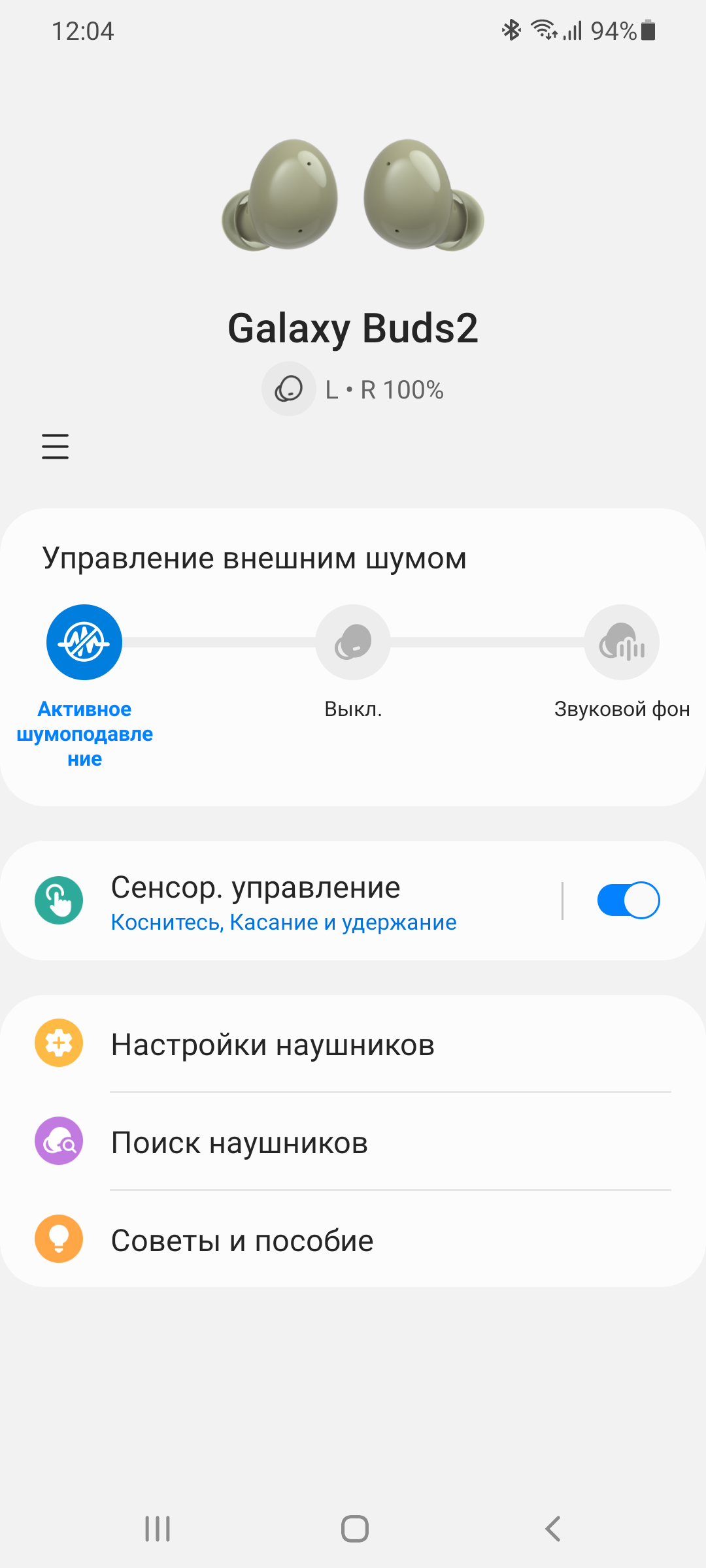Screen dimensions: 706x1568
Task: Open Настройки наушников
Action: point(353,1044)
